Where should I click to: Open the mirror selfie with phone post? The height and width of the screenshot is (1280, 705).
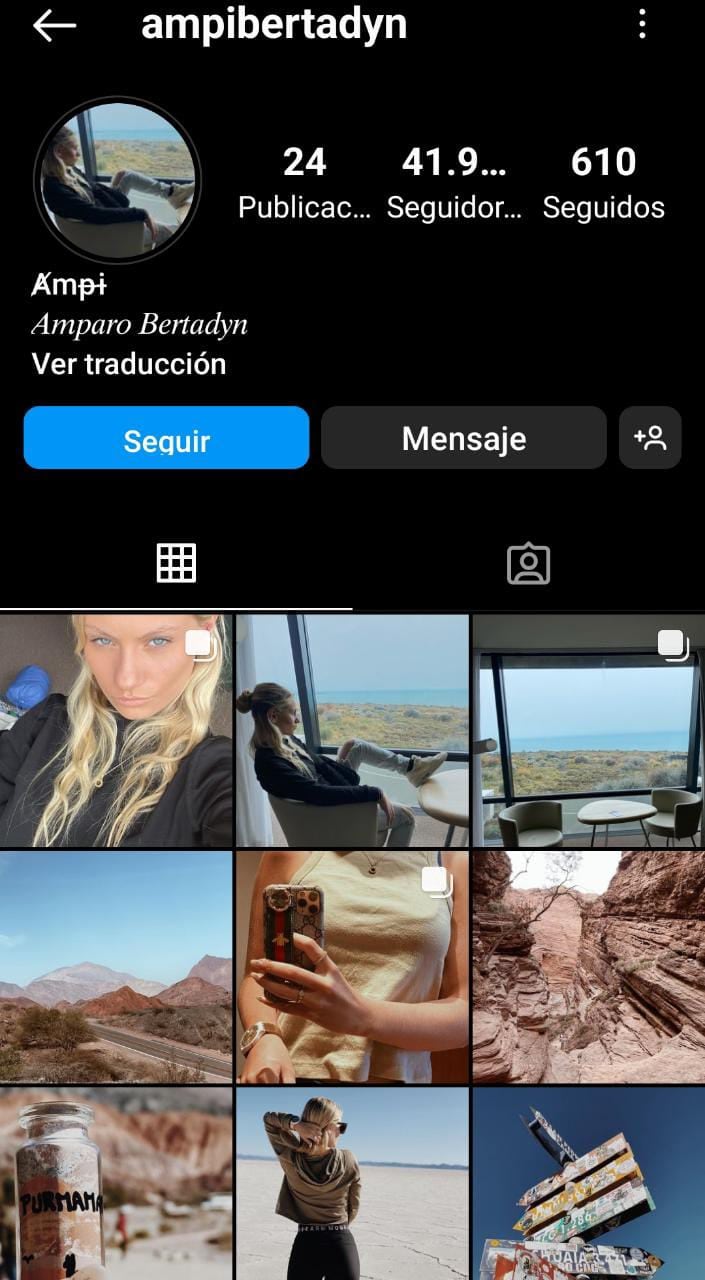352,967
